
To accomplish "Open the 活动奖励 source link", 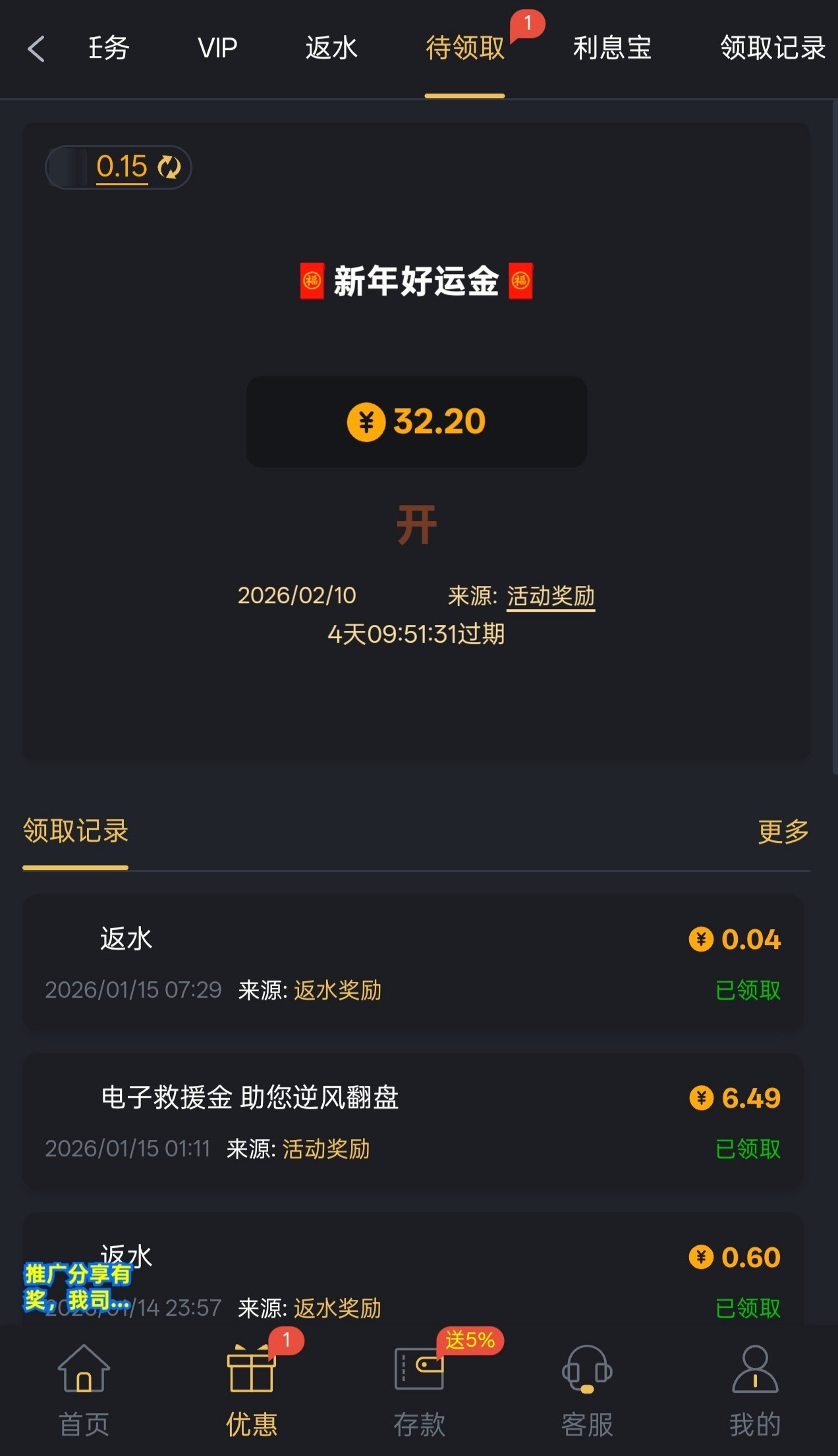I will [x=551, y=596].
